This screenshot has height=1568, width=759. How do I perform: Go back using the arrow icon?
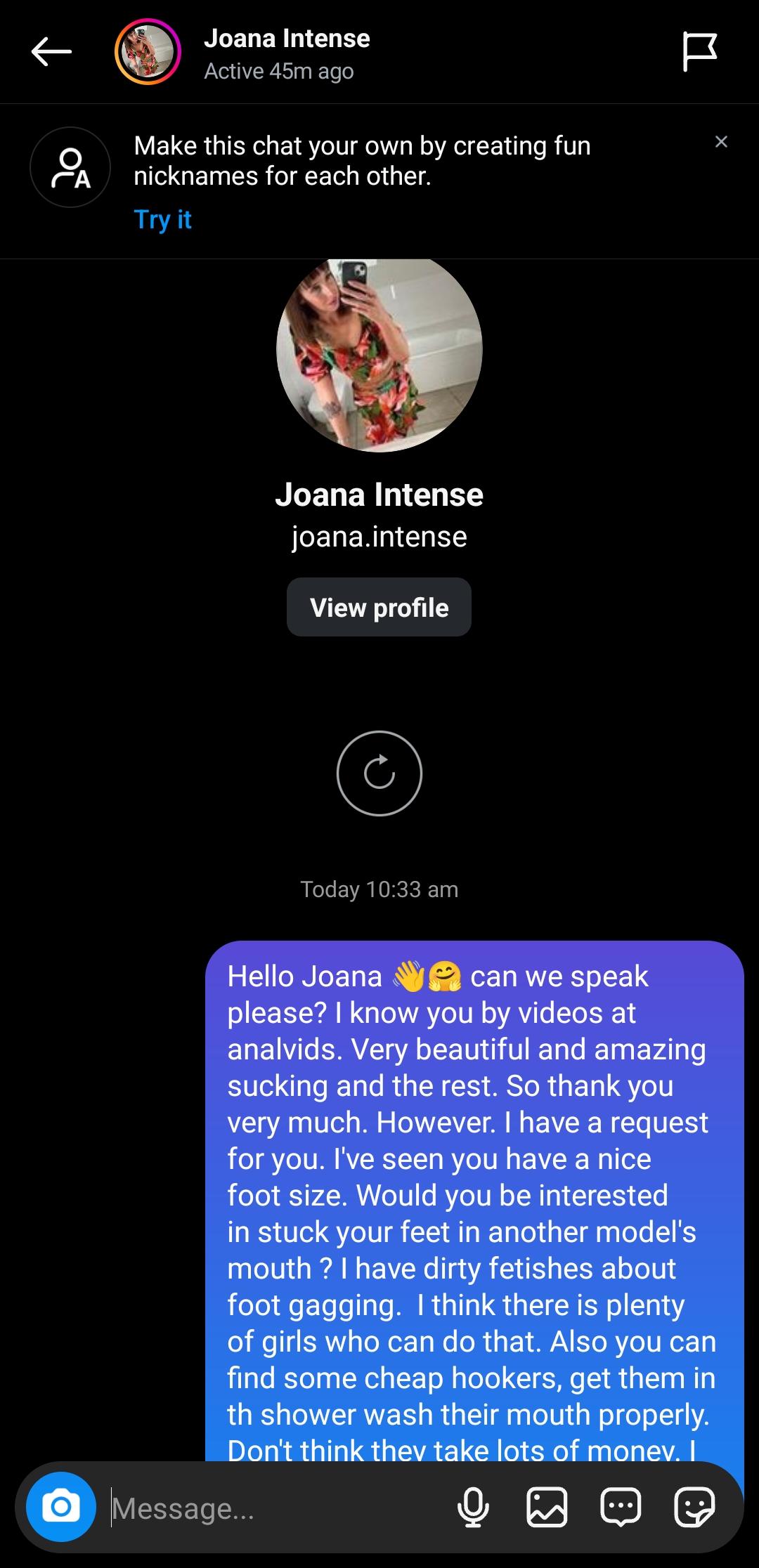click(51, 52)
